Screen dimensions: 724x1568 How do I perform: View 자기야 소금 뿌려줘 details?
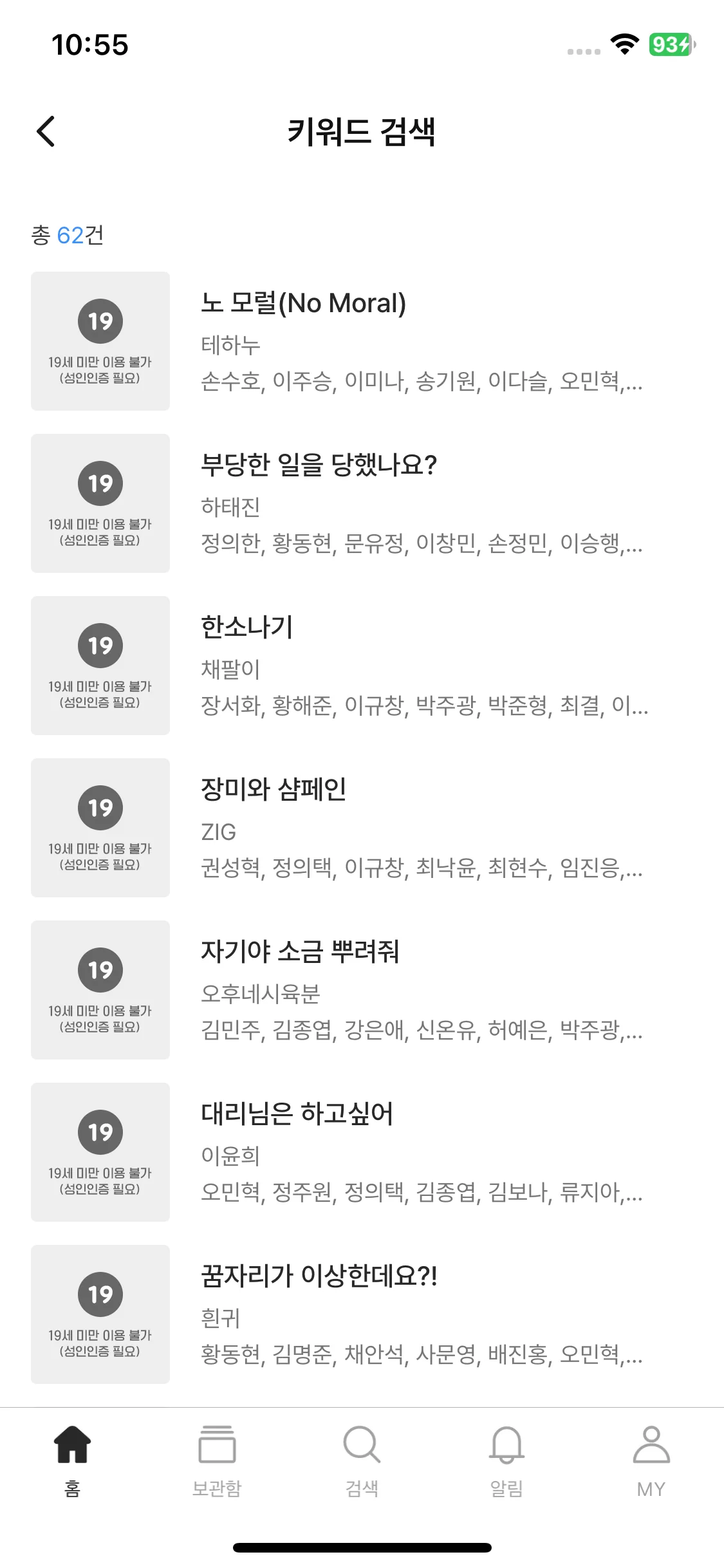[x=300, y=952]
